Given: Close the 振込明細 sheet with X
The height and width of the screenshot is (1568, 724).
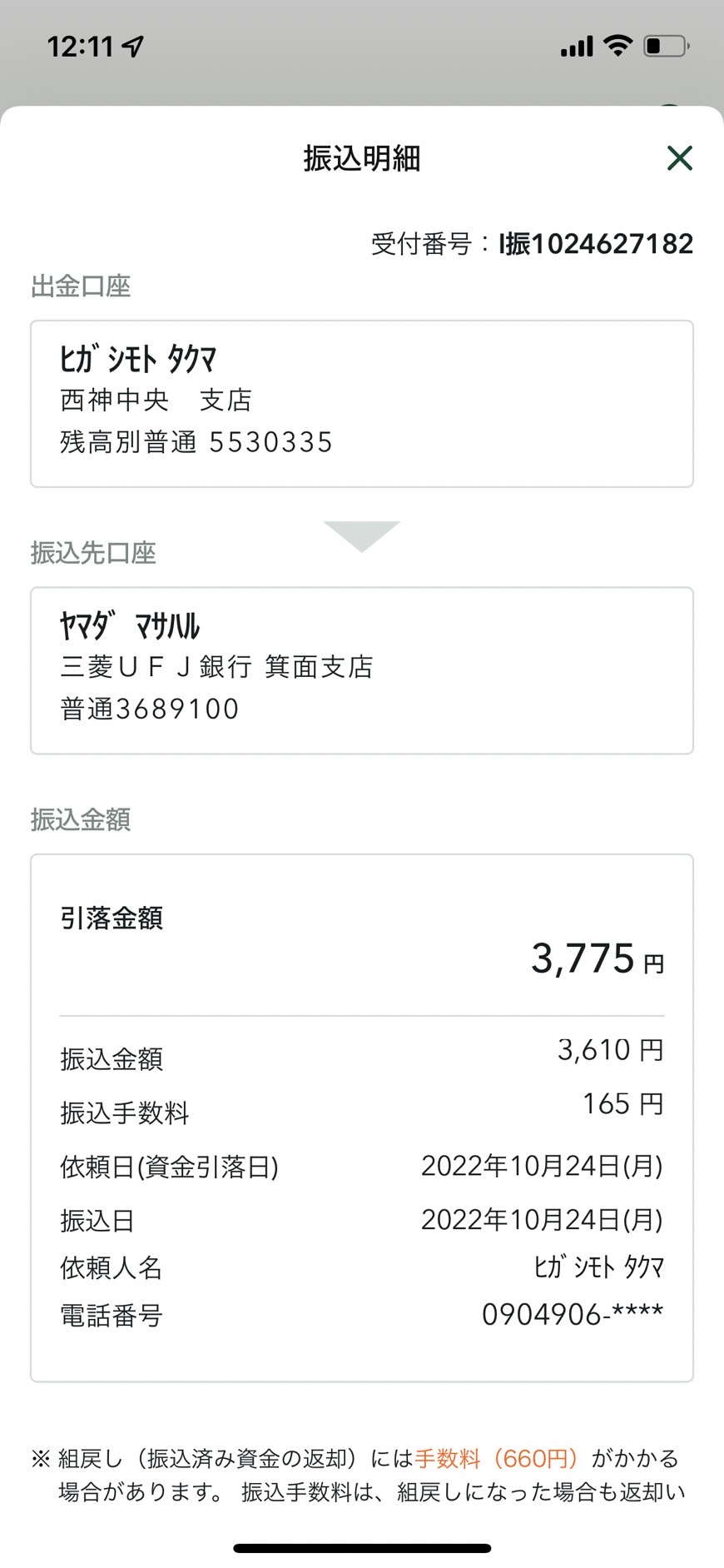Looking at the screenshot, I should click(680, 157).
